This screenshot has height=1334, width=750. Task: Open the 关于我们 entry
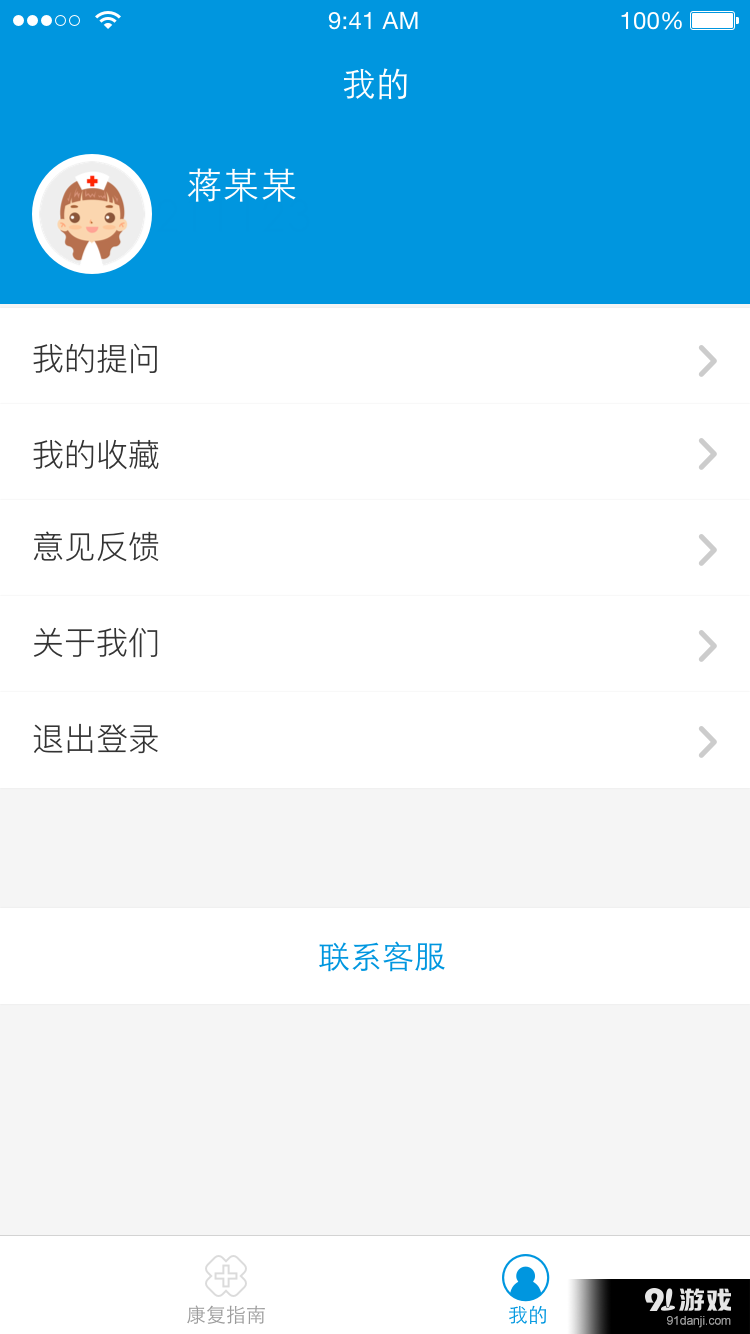pyautogui.click(x=97, y=644)
